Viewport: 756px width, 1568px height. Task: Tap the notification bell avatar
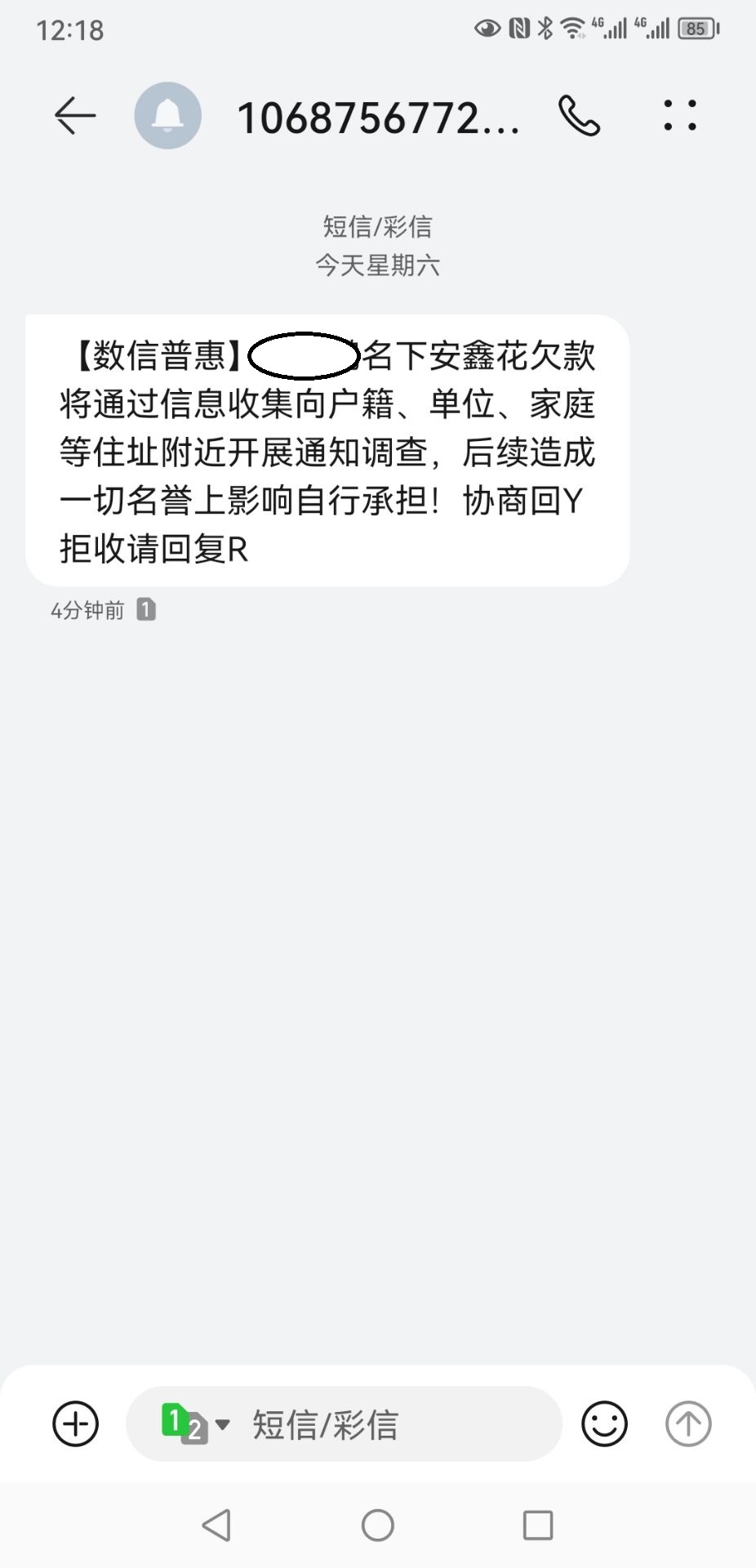coord(167,114)
